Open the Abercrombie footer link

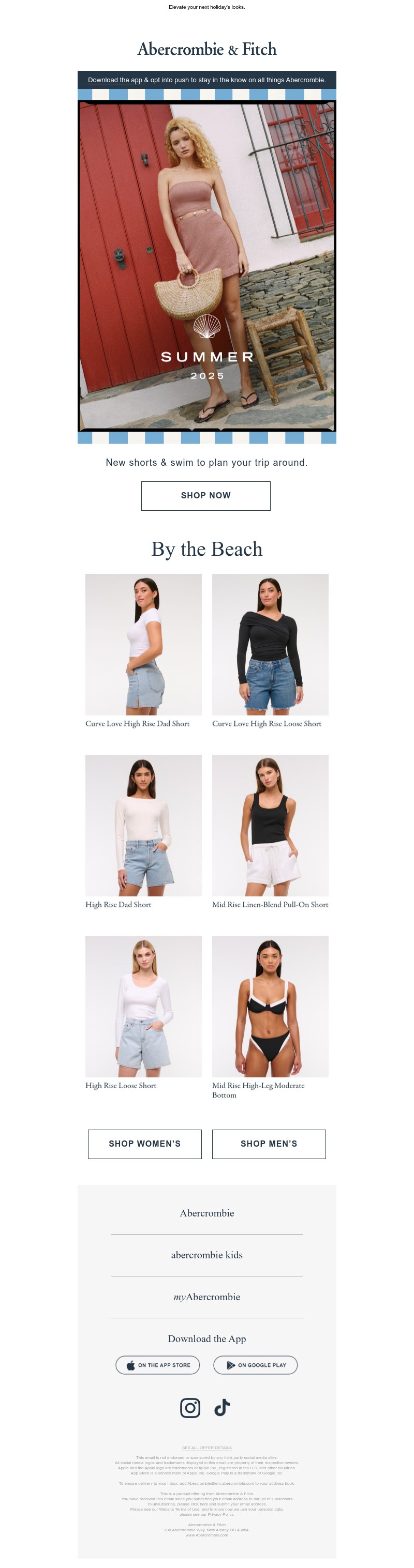(206, 1213)
